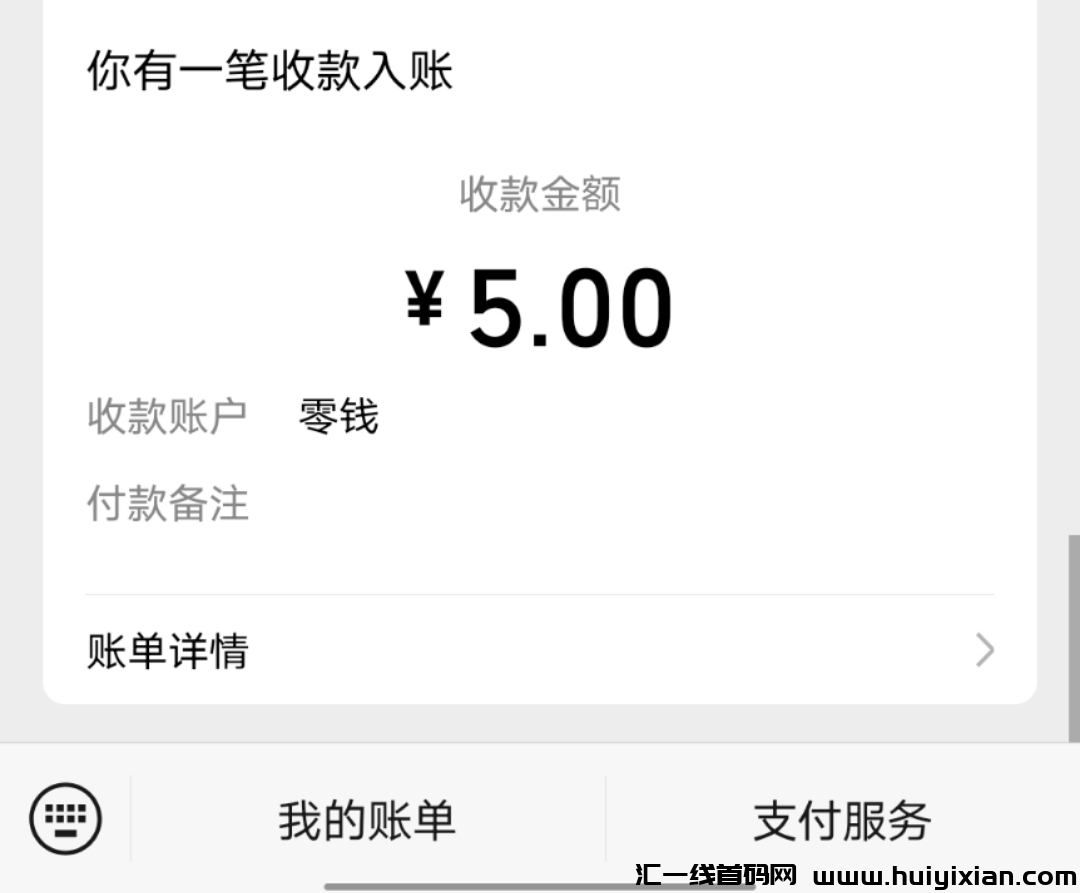The height and width of the screenshot is (893, 1080).
Task: Open 账单详情 bill details
Action: coord(540,651)
